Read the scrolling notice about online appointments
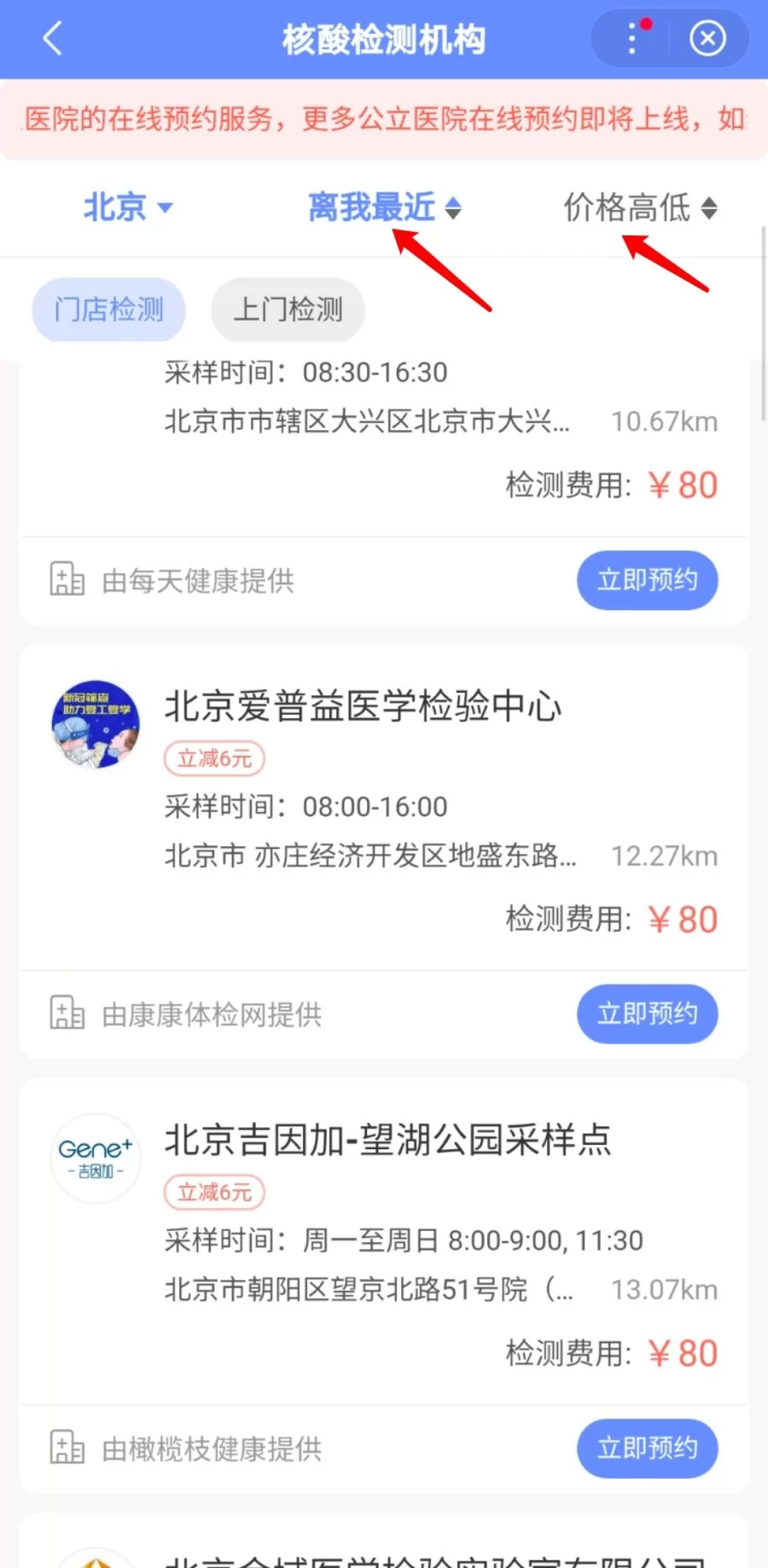Screen dimensions: 768x1568 (x=384, y=119)
